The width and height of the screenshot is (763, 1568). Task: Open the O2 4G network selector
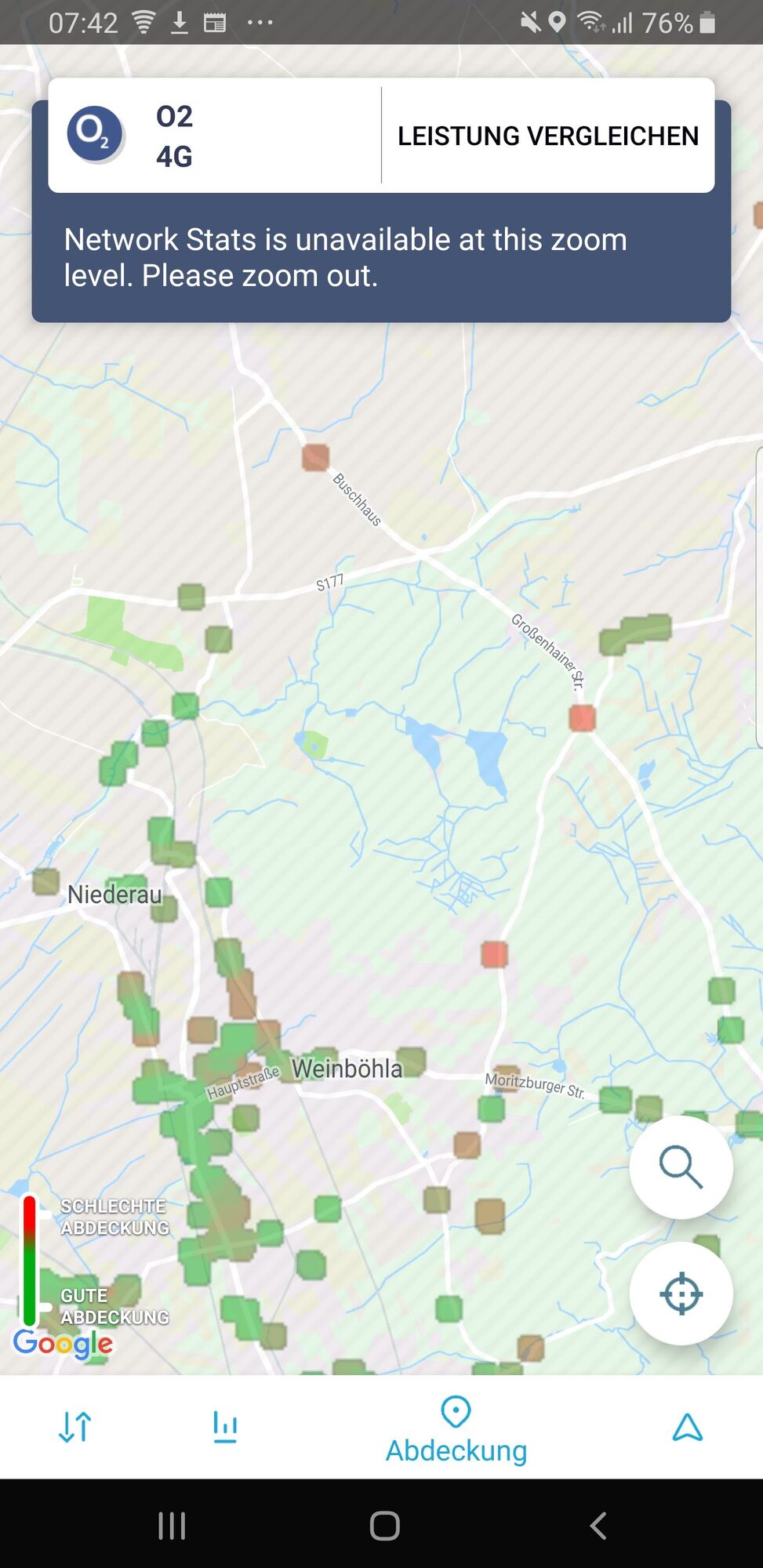(212, 136)
